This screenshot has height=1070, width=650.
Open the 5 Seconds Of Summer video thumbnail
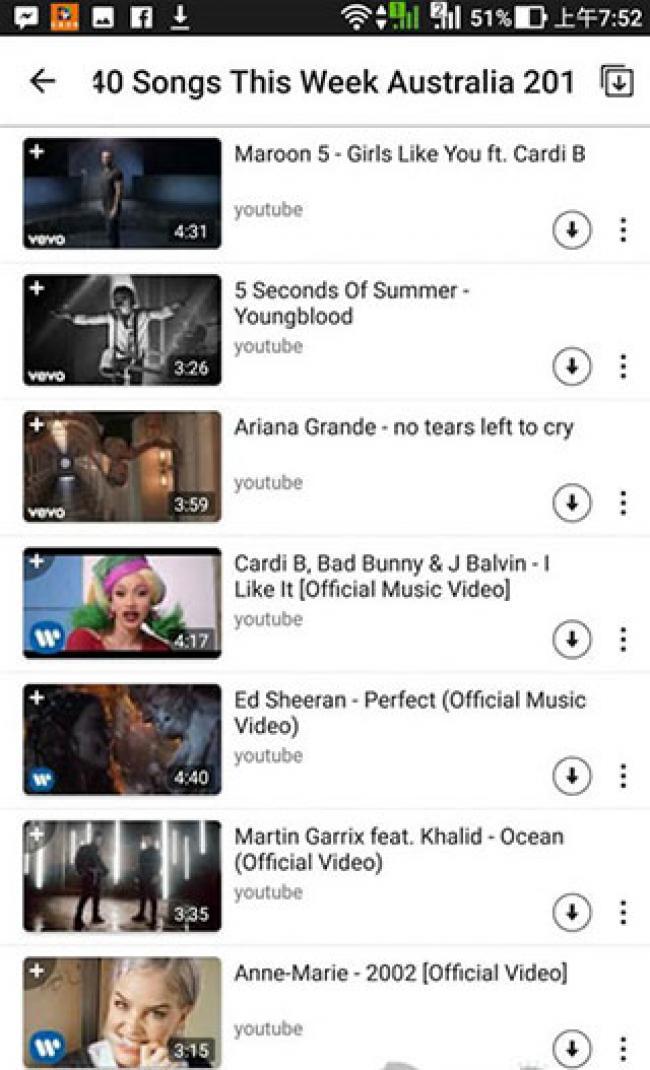click(122, 330)
